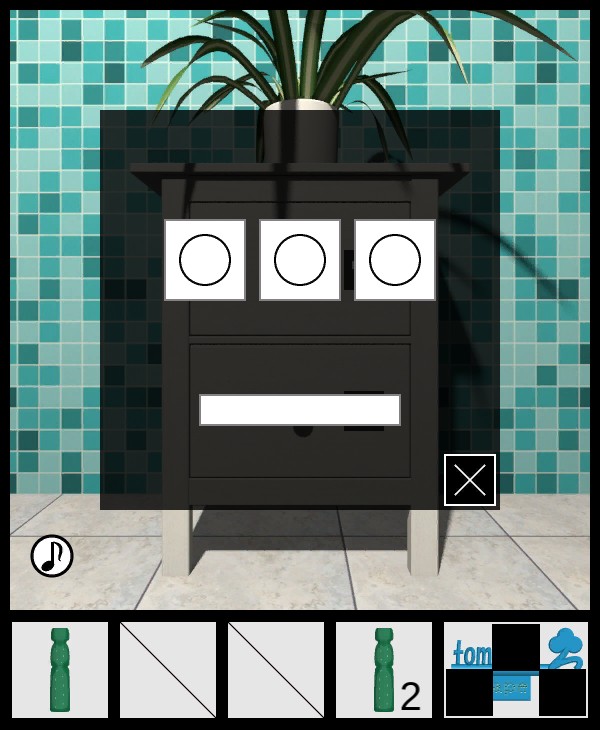Toggle the music note sound button
Viewport: 600px width, 730px height.
pos(52,556)
